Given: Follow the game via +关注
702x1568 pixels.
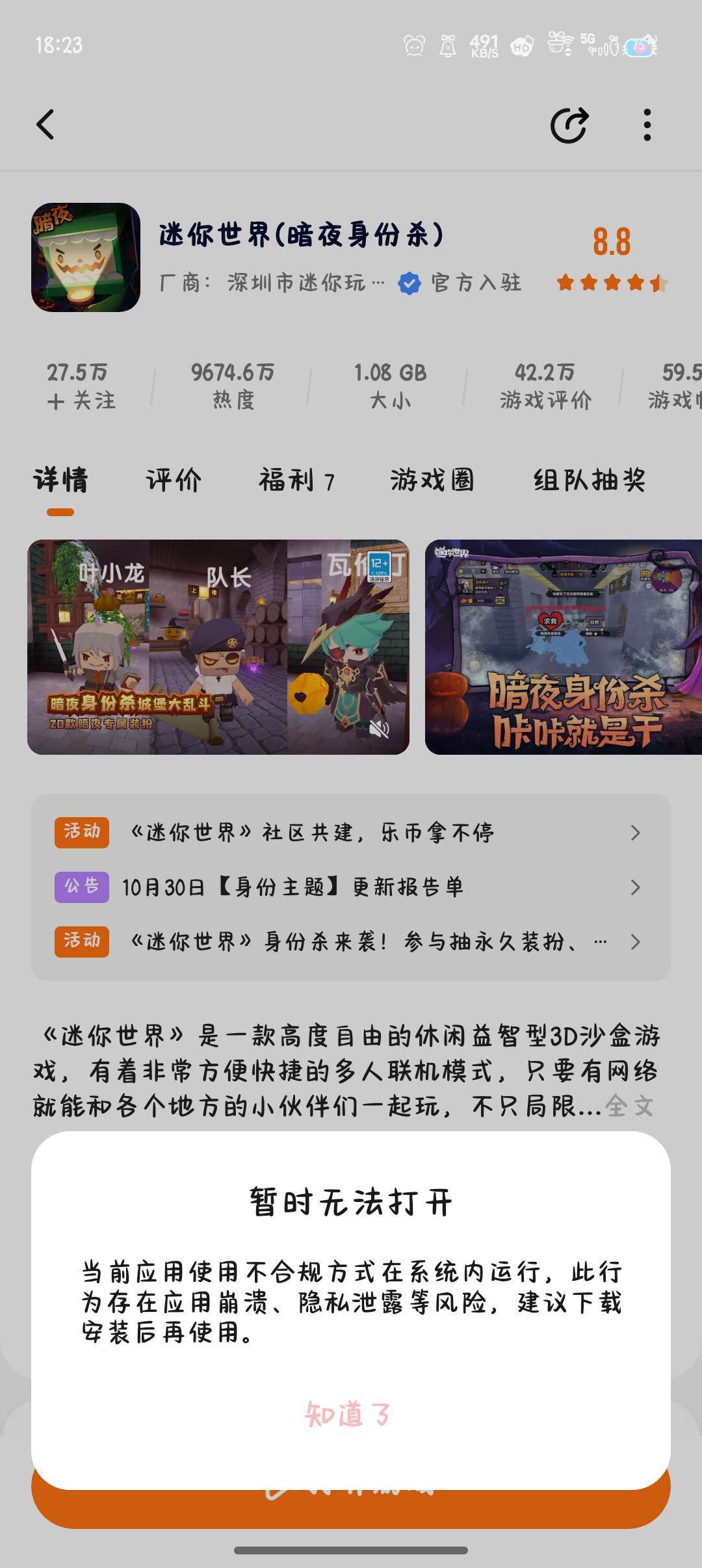Looking at the screenshot, I should [81, 385].
